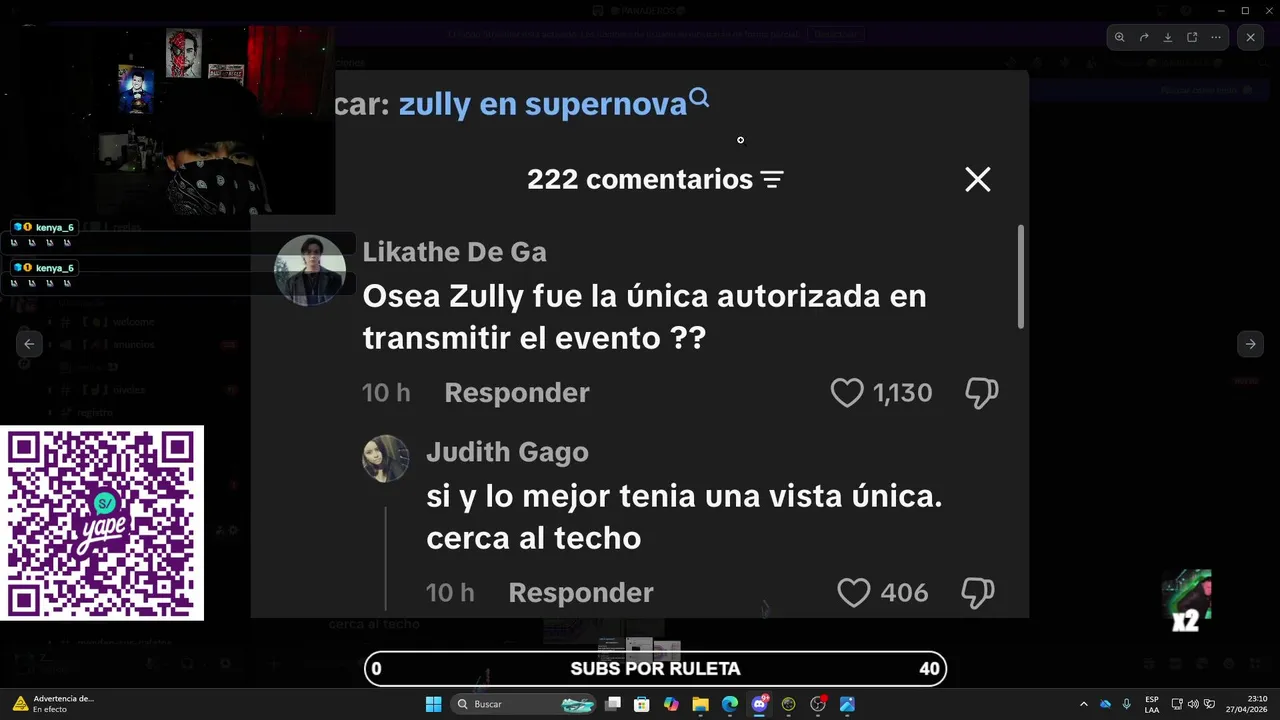
Task: Forward this image using the arrow icon
Action: [1144, 37]
